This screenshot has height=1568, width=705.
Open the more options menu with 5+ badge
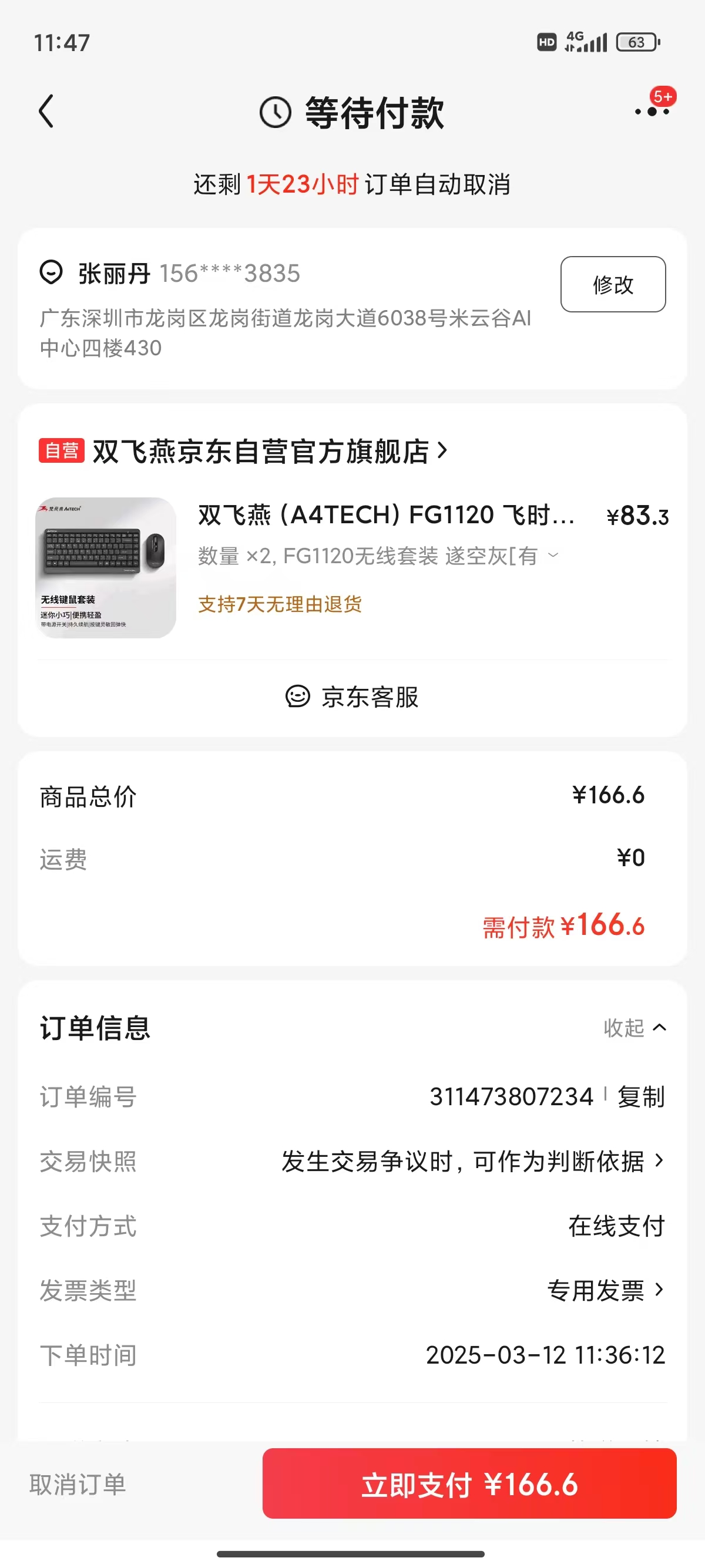coord(652,111)
